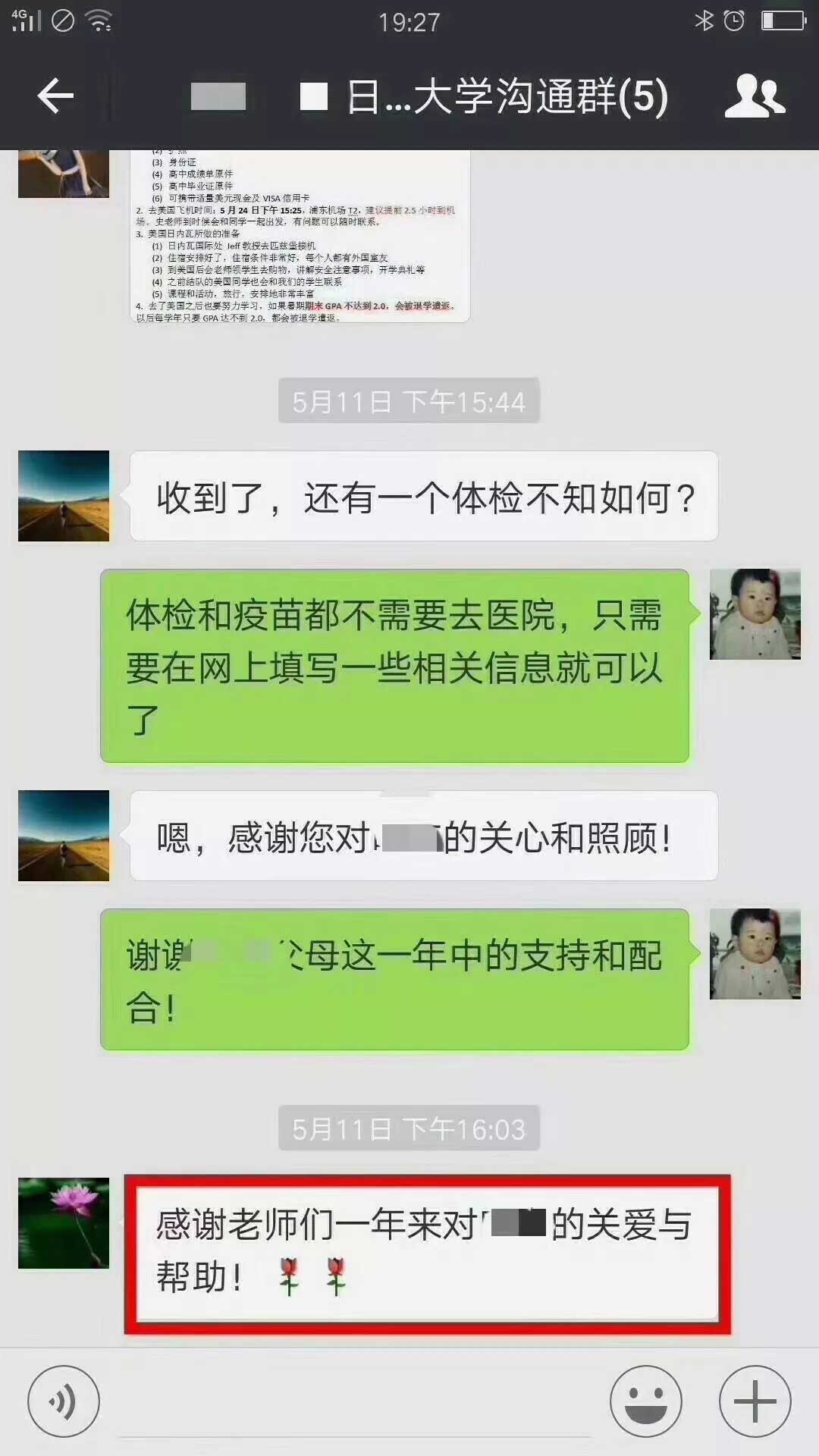The width and height of the screenshot is (819, 1456).
Task: Open the road landscape avatar beside 收到了 message
Action: coord(64,496)
